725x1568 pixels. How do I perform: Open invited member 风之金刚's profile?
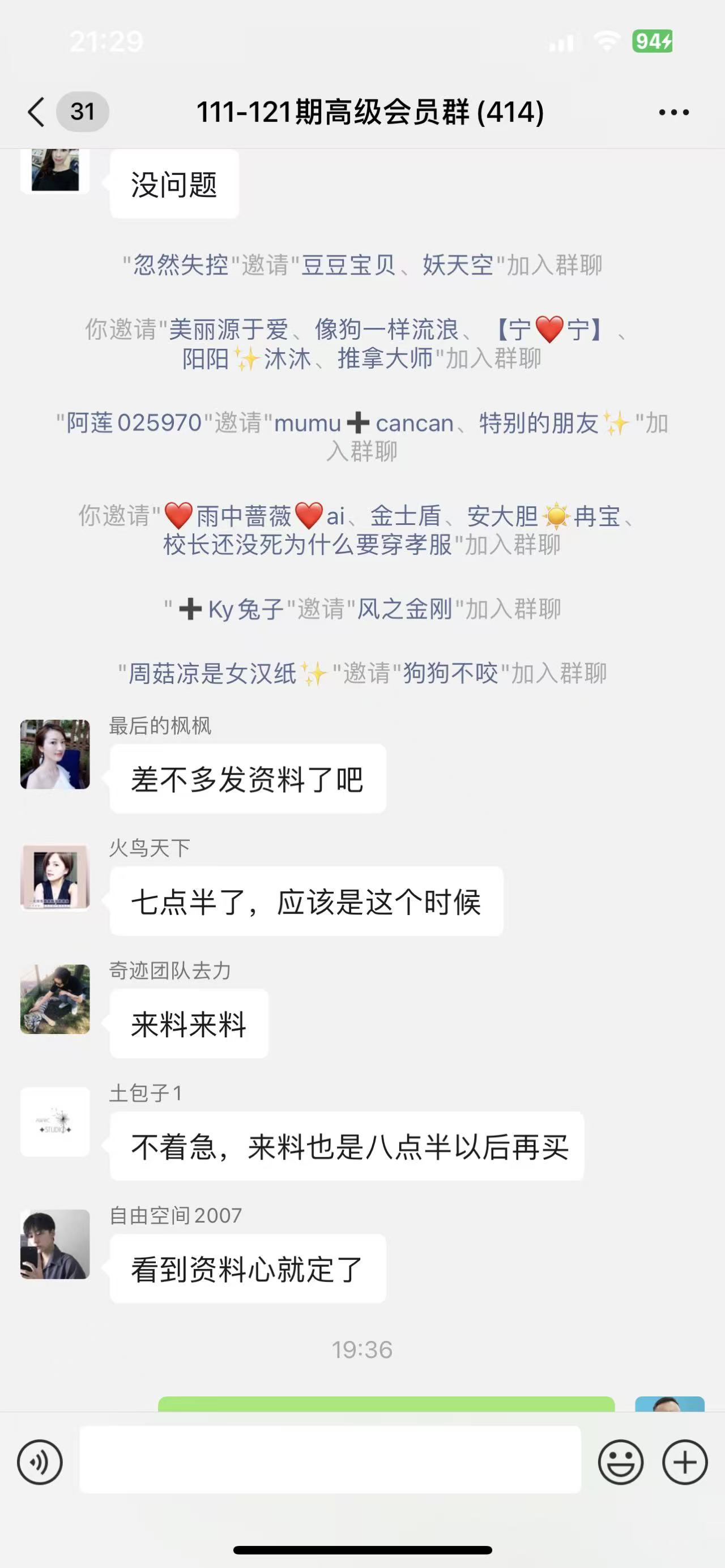[404, 609]
